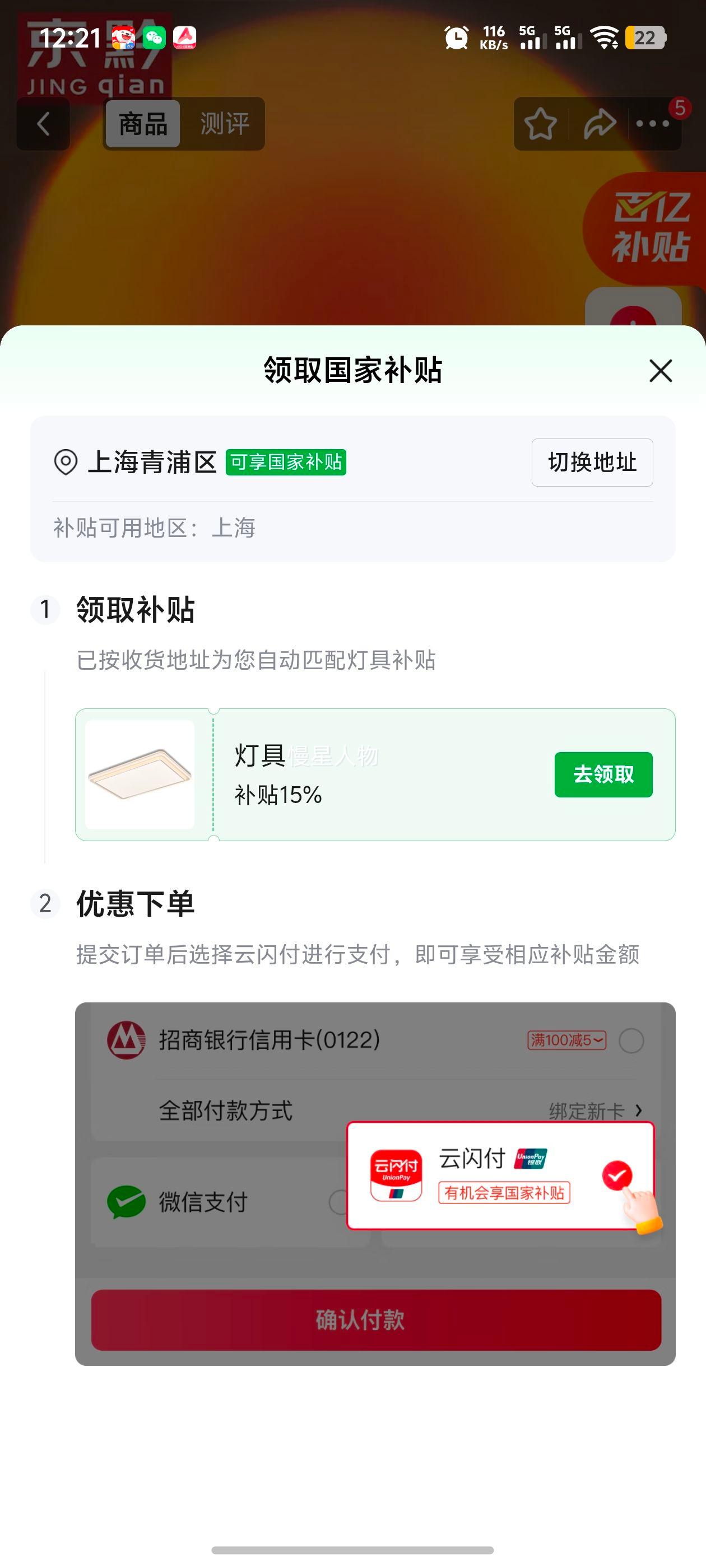Click the back arrow at top left
706x1568 pixels.
tap(43, 124)
